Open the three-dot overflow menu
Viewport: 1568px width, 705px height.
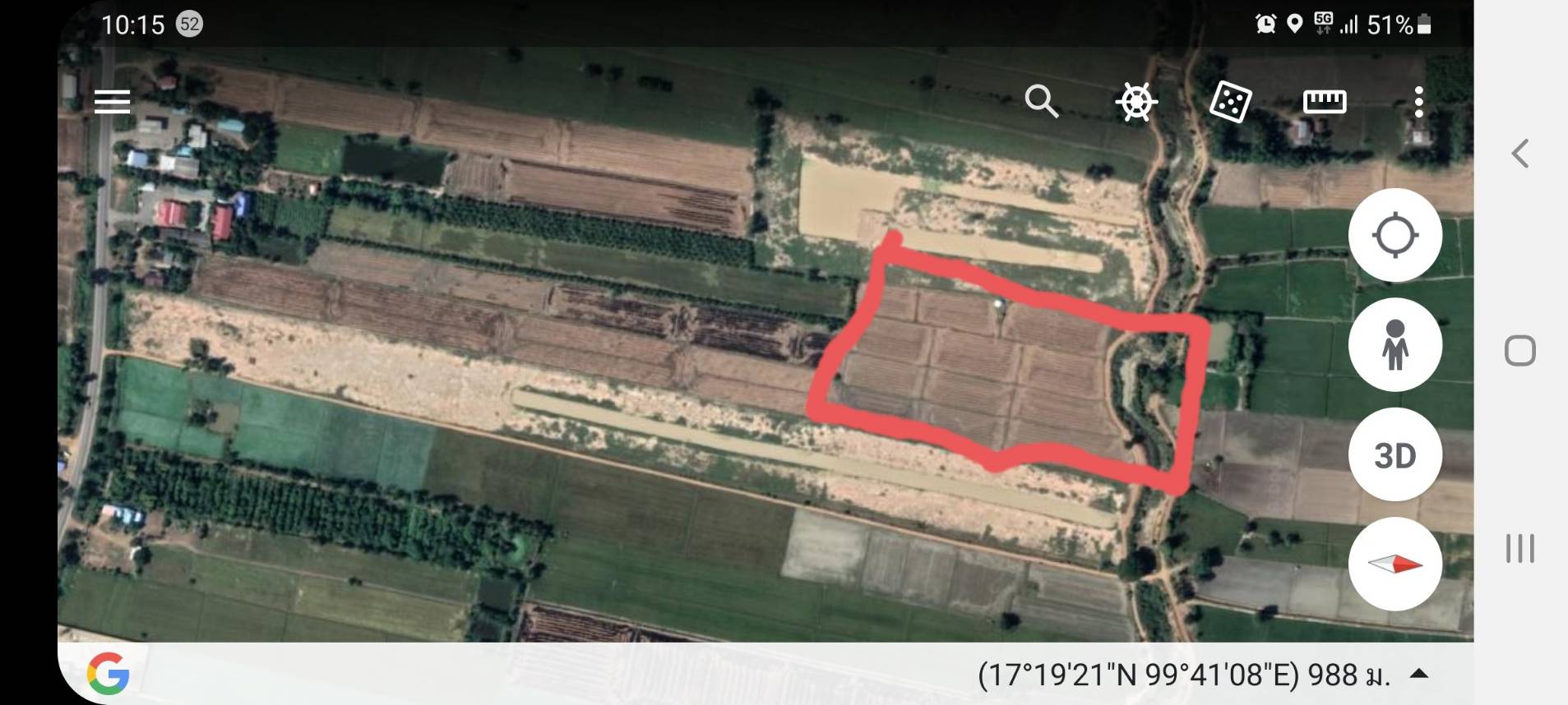pyautogui.click(x=1418, y=102)
